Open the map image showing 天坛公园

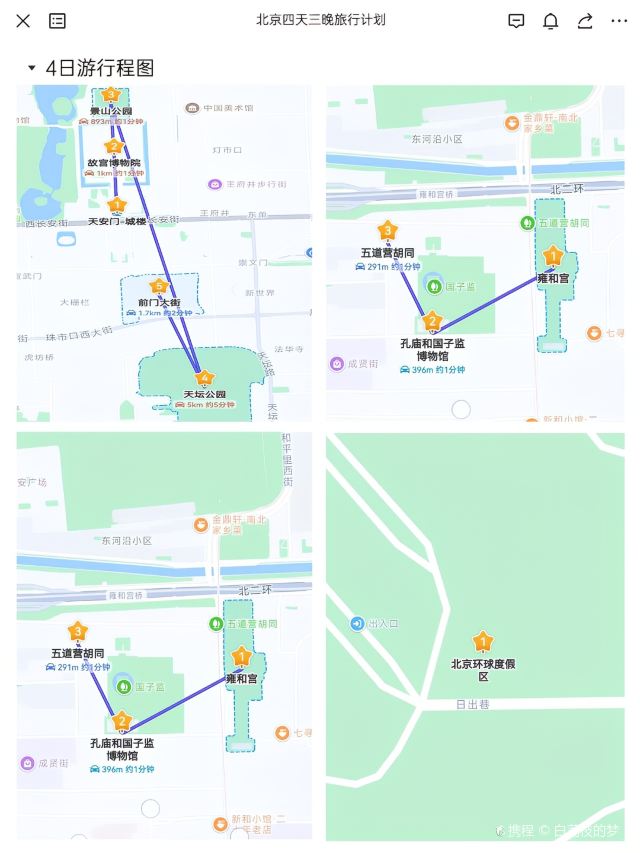[x=164, y=252]
